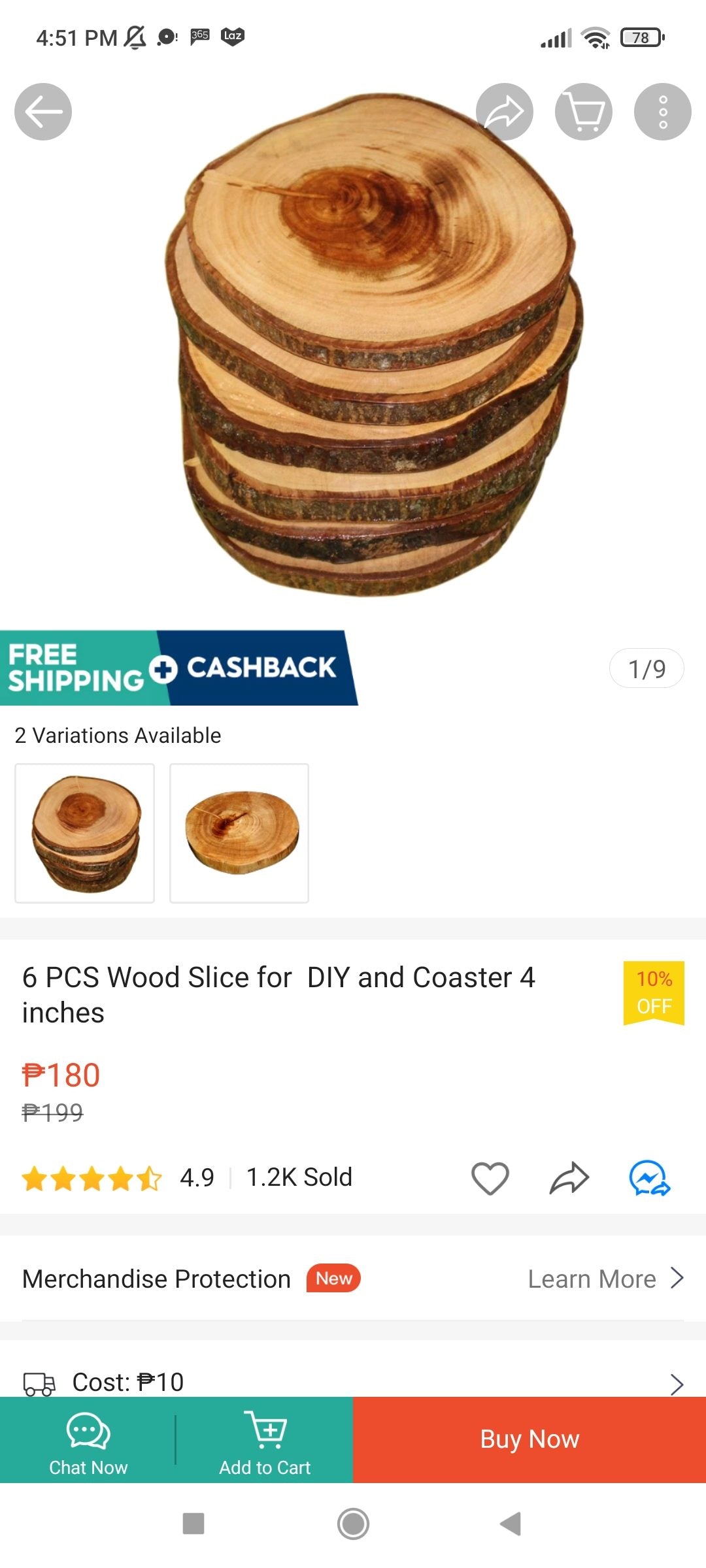Learn more about Merchandise Protection

tap(605, 1279)
